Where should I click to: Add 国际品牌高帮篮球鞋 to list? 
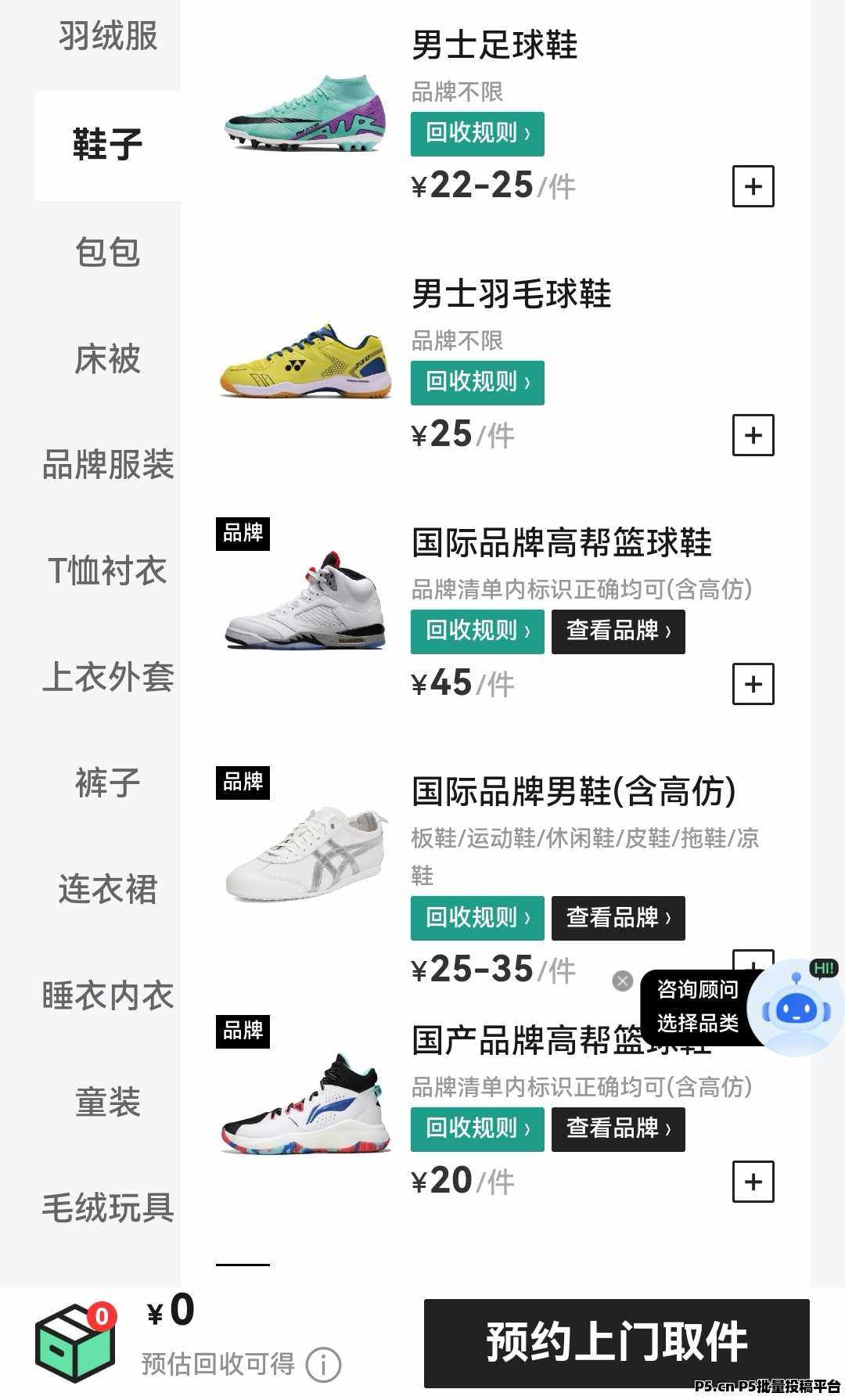pyautogui.click(x=753, y=684)
